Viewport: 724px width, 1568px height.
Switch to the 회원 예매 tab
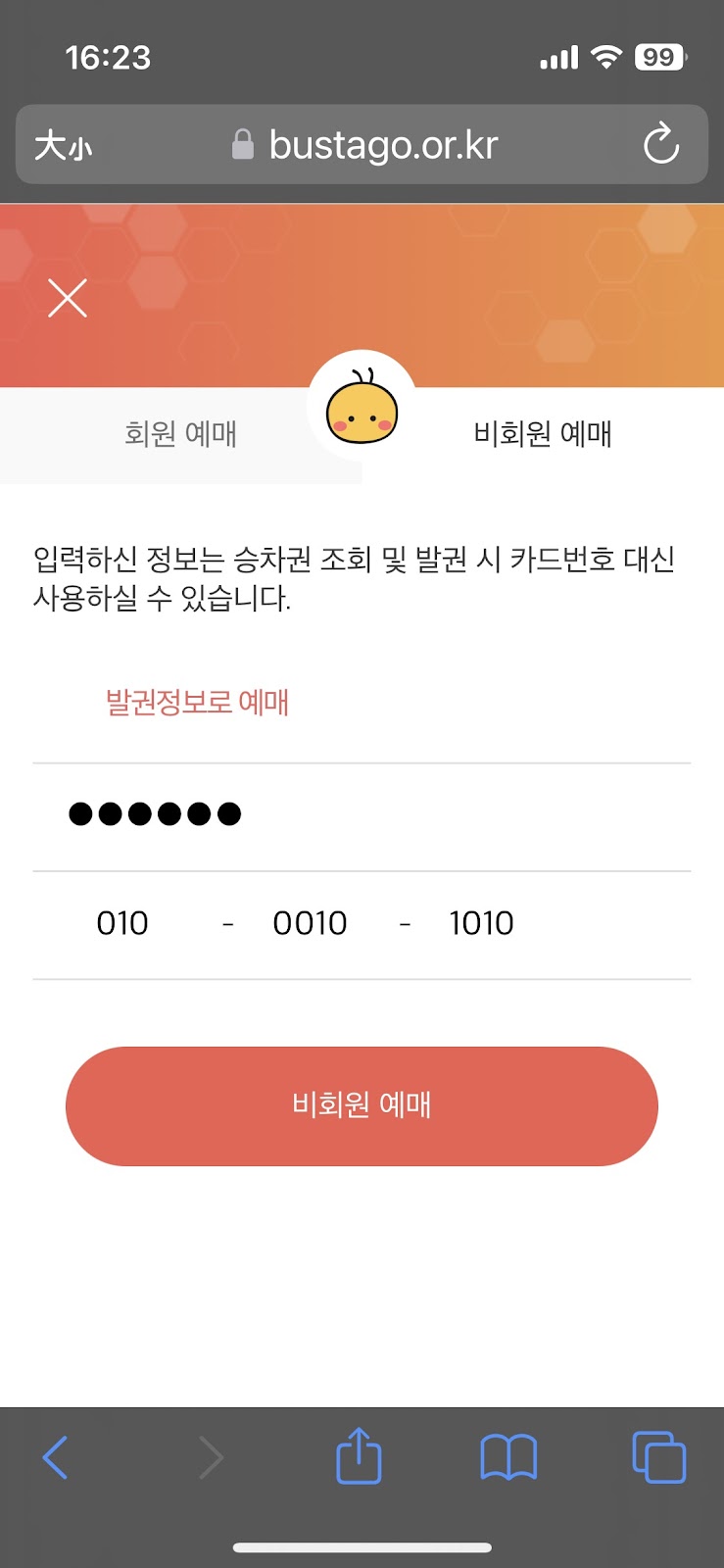pos(180,434)
